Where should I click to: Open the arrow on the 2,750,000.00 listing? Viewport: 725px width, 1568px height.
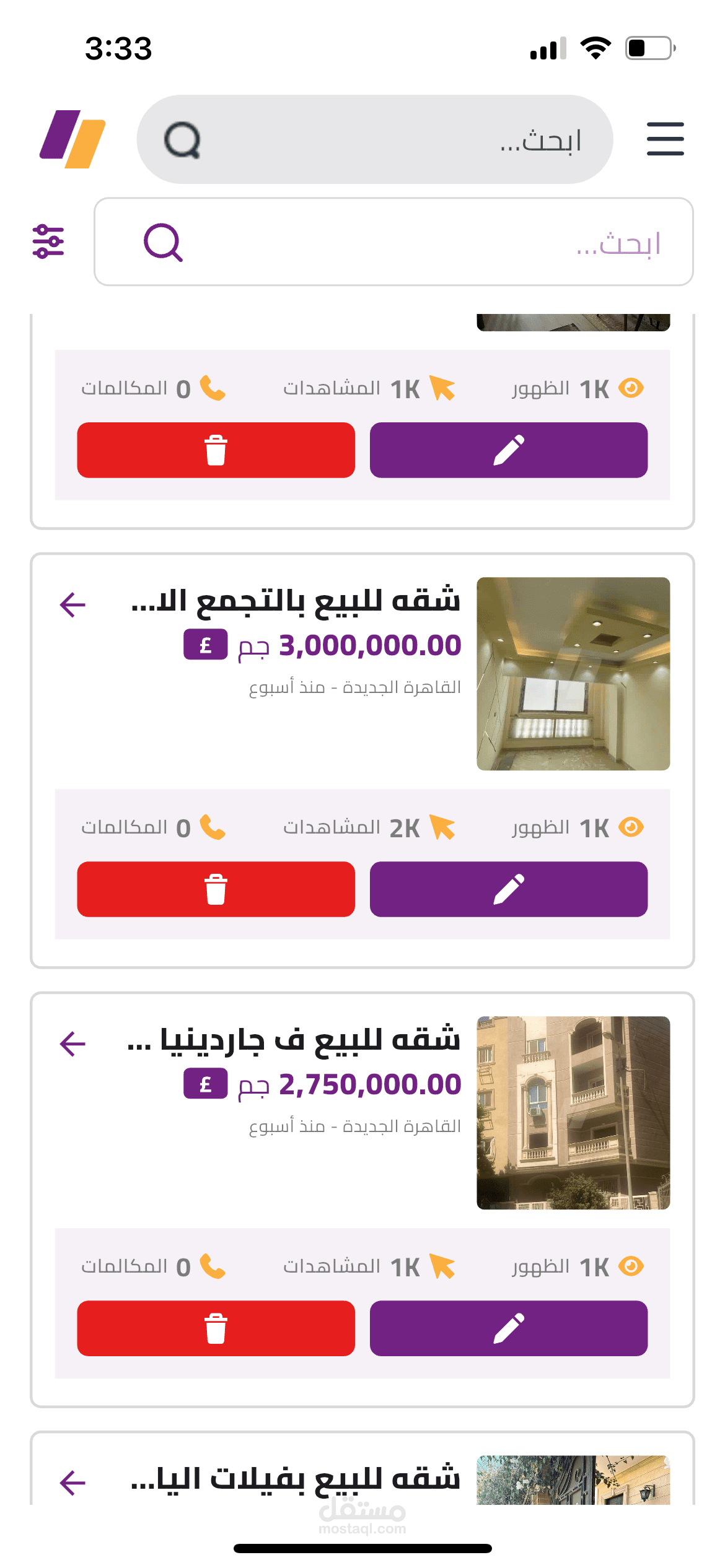[72, 1044]
